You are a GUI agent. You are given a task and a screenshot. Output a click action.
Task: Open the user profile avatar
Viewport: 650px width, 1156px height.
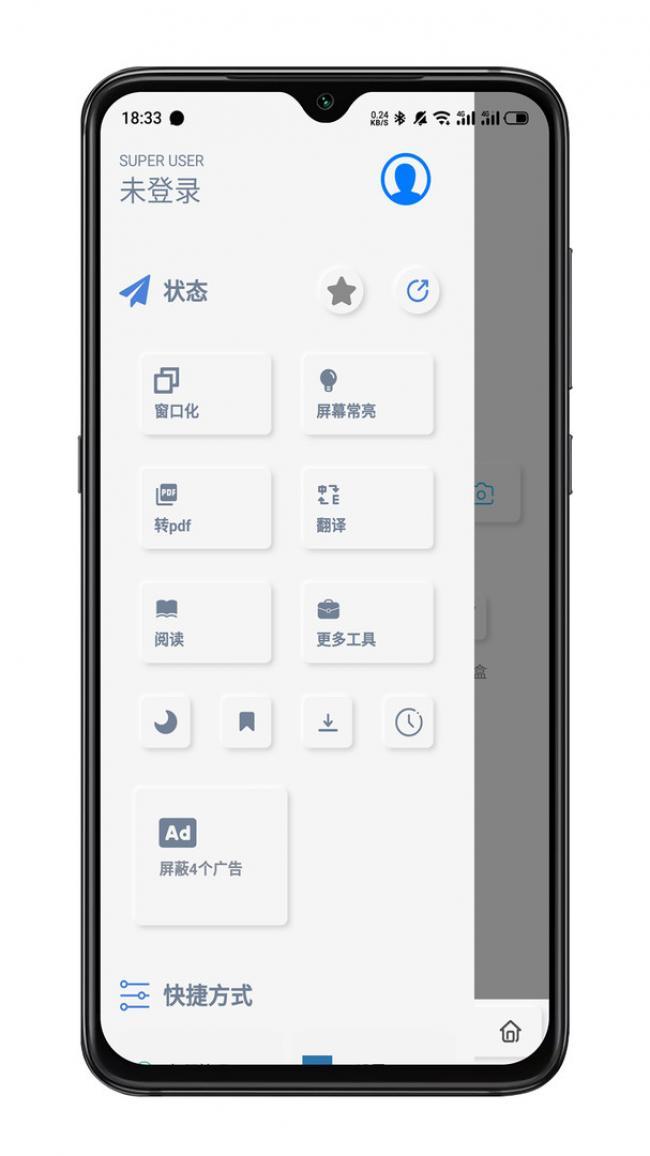(x=405, y=180)
